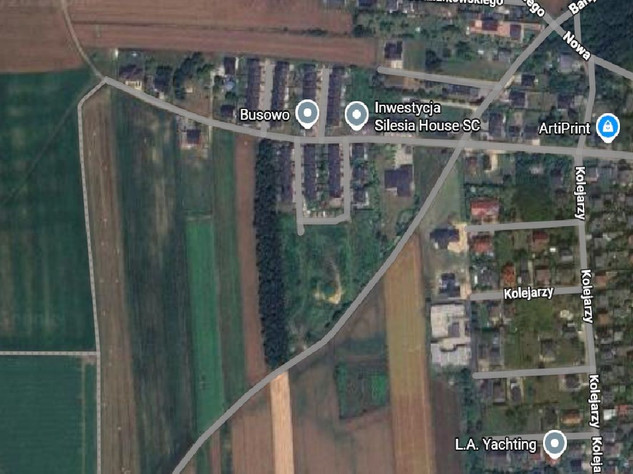Image resolution: width=633 pixels, height=474 pixels.
Task: Select the Inwestycja Silesia House SC pin
Action: coord(356,116)
